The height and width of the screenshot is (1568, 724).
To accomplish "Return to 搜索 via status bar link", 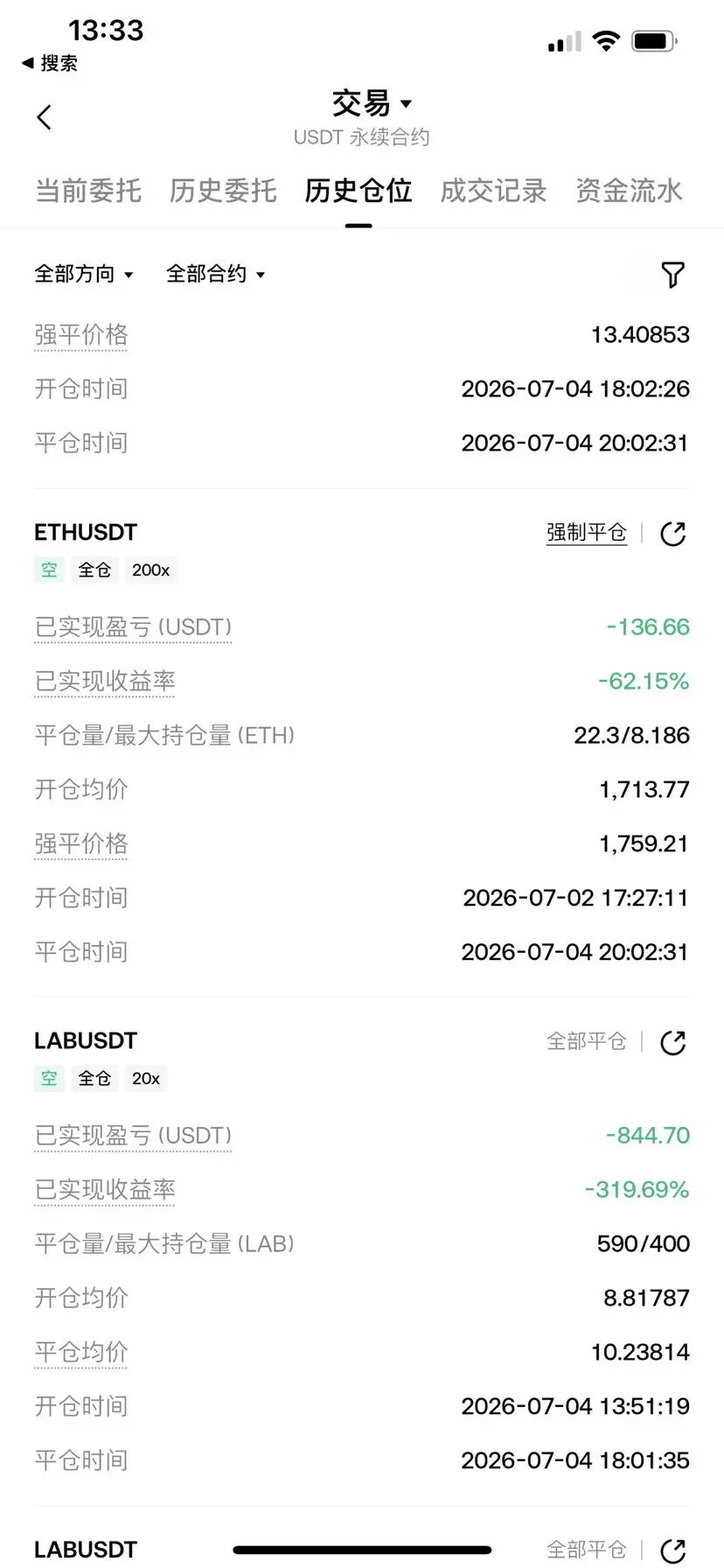I will [50, 63].
